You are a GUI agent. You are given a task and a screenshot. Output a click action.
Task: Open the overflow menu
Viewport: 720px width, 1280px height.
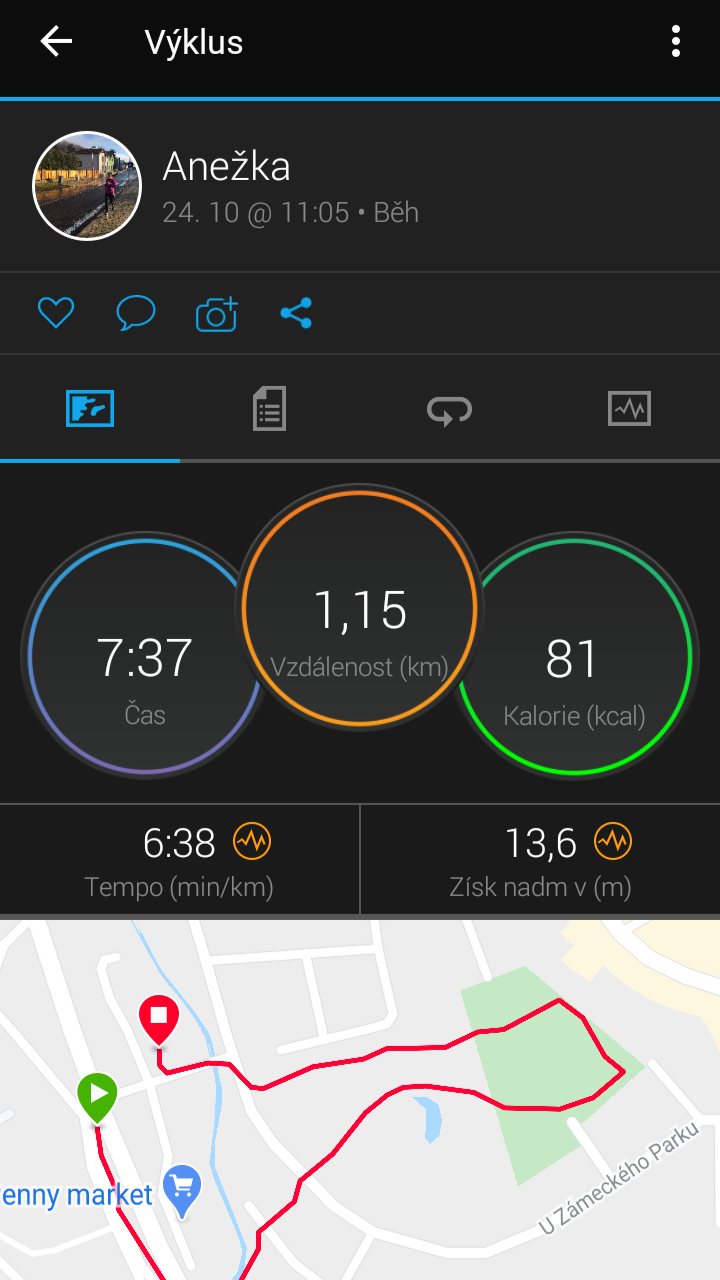click(676, 42)
